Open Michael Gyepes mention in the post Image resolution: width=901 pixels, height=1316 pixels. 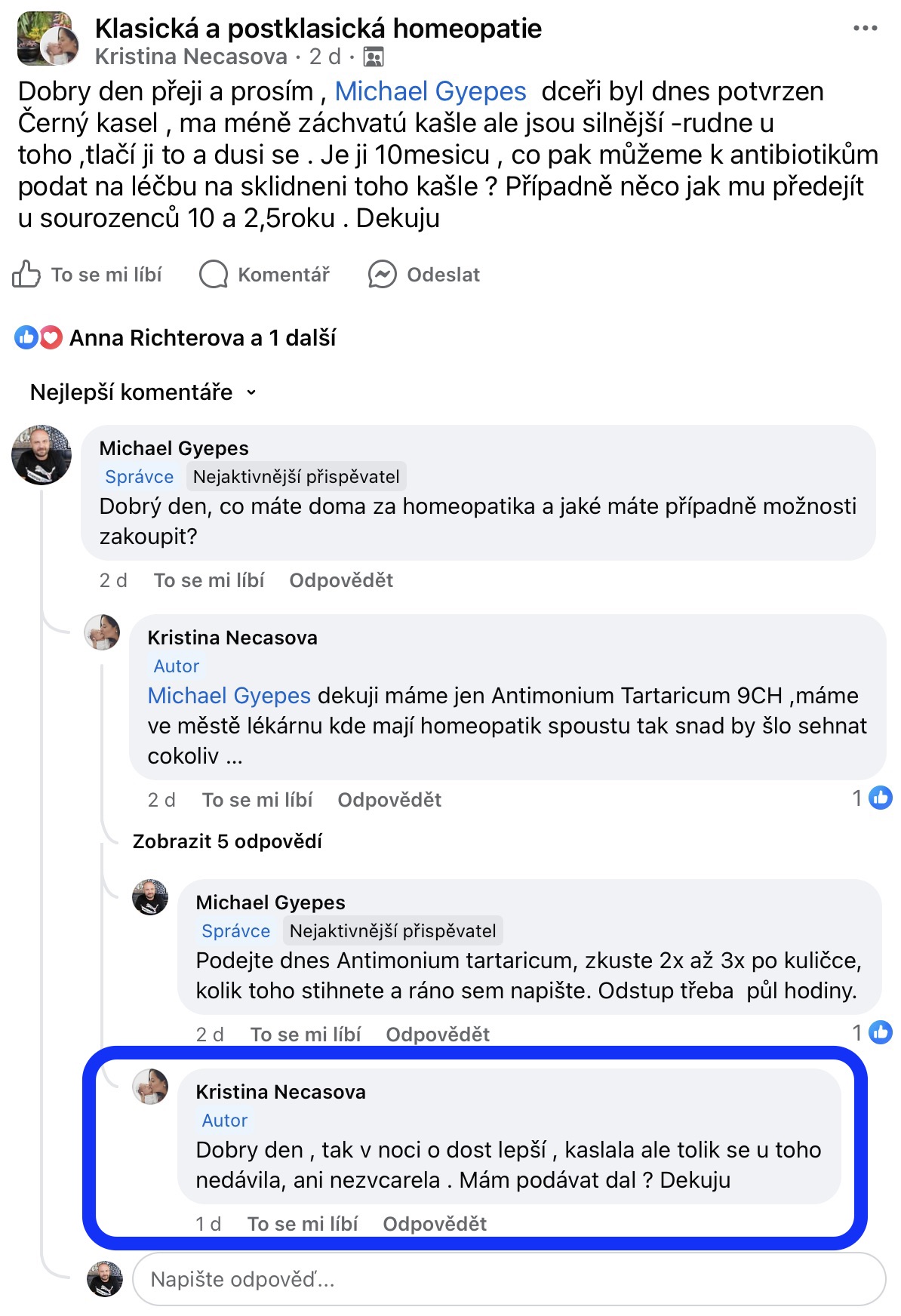pyautogui.click(x=430, y=91)
